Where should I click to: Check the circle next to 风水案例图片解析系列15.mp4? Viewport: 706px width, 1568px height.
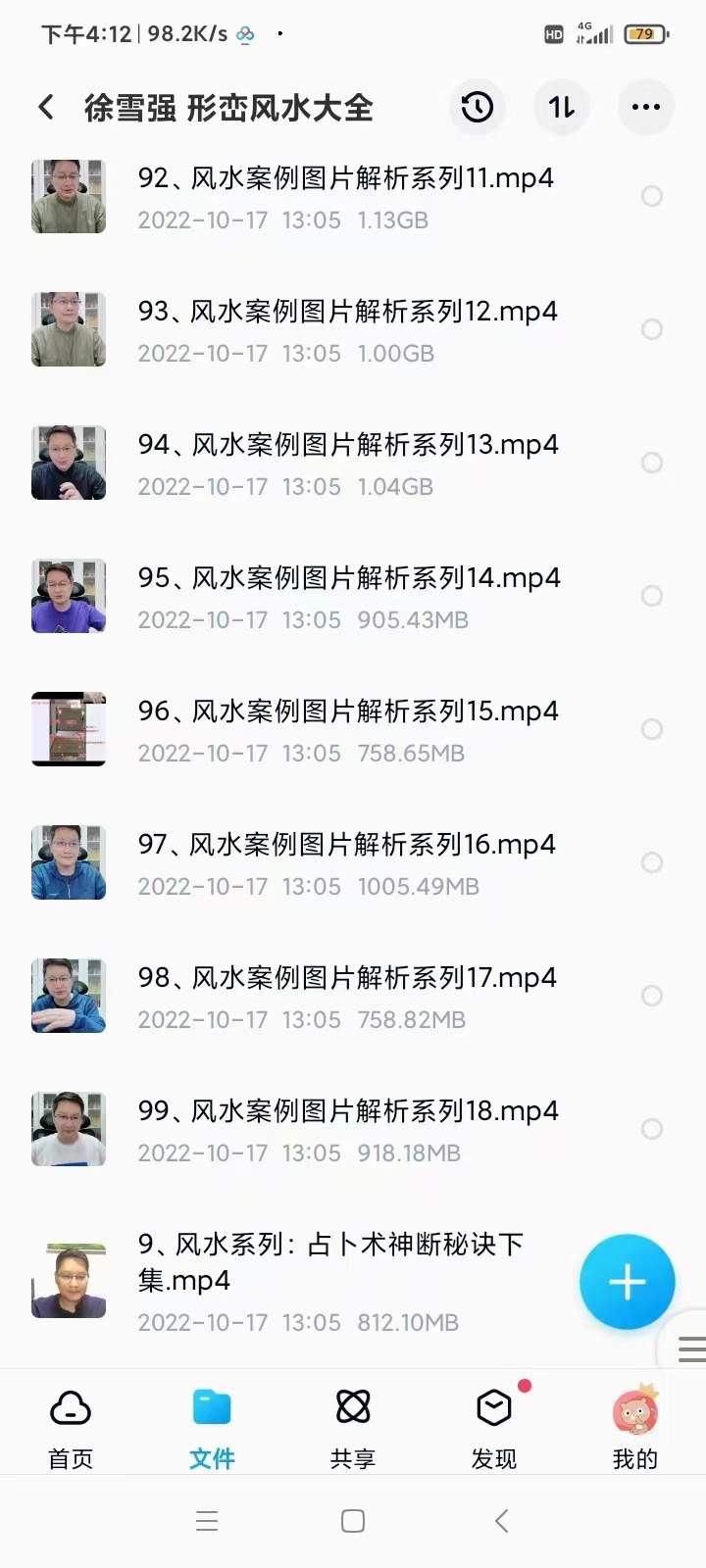point(651,729)
